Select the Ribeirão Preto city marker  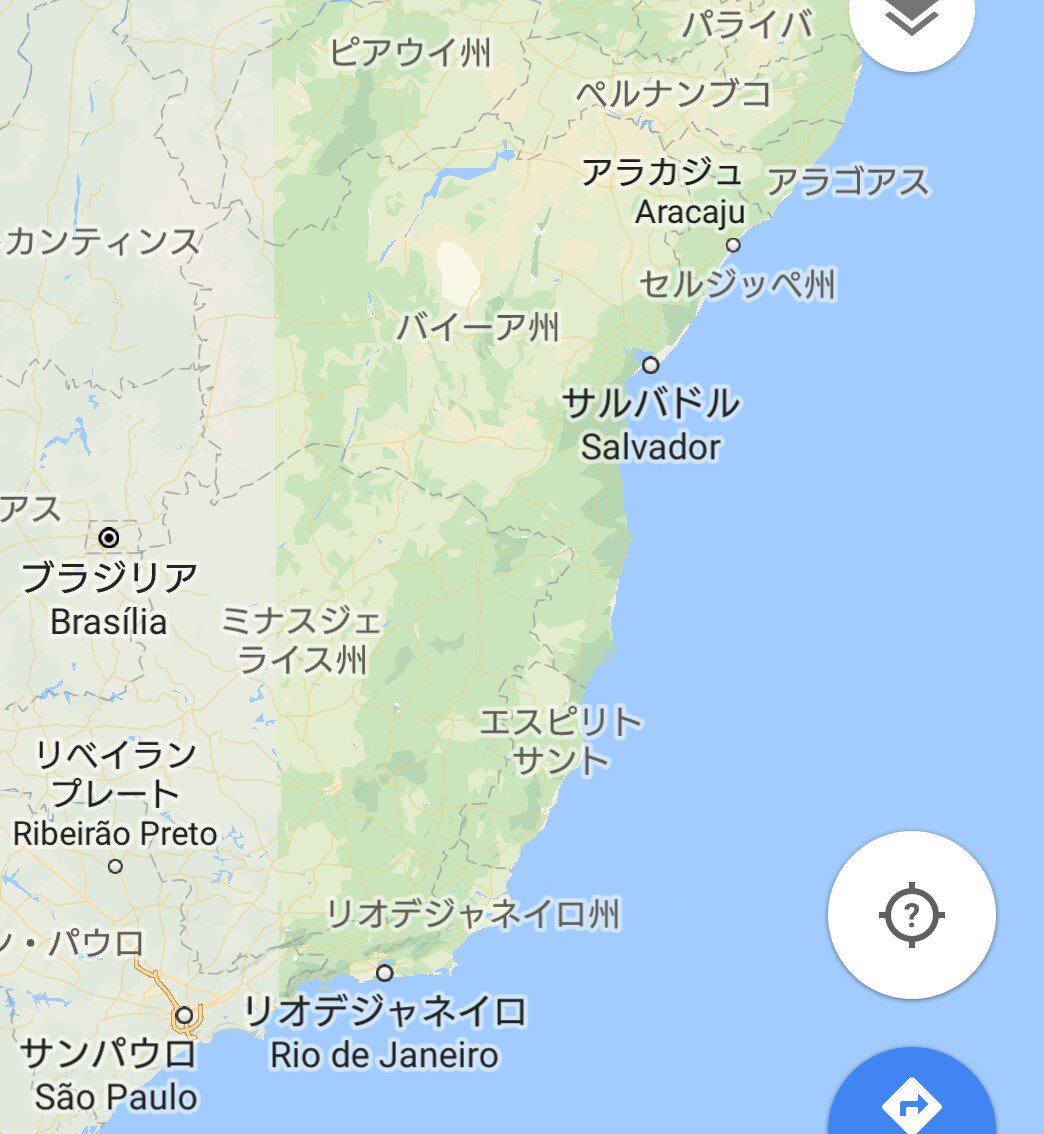115,866
